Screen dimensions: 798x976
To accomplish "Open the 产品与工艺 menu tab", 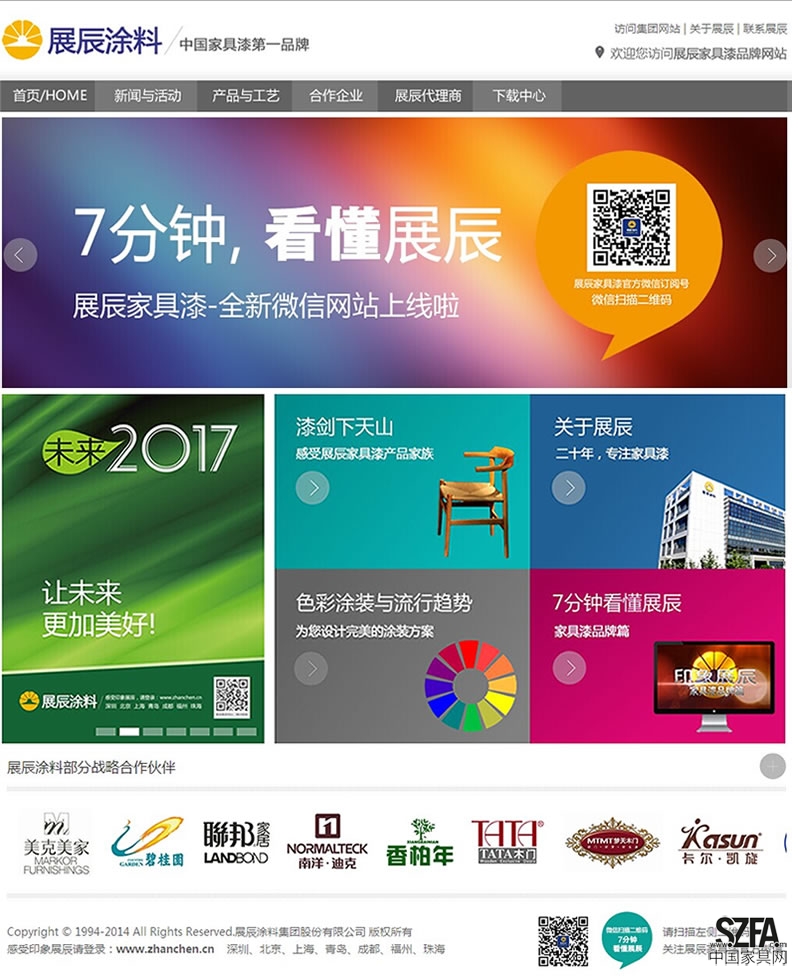I will tap(244, 96).
